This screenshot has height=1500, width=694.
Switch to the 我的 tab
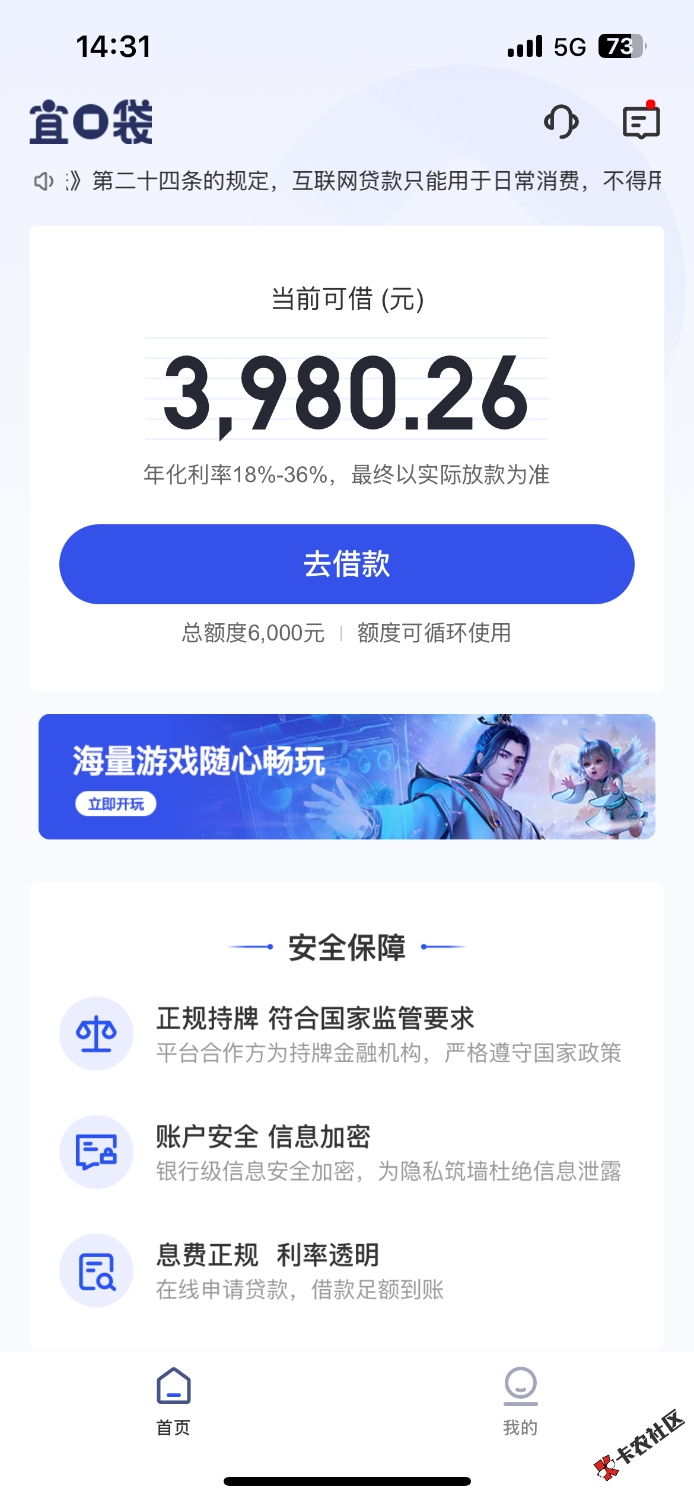520,1401
